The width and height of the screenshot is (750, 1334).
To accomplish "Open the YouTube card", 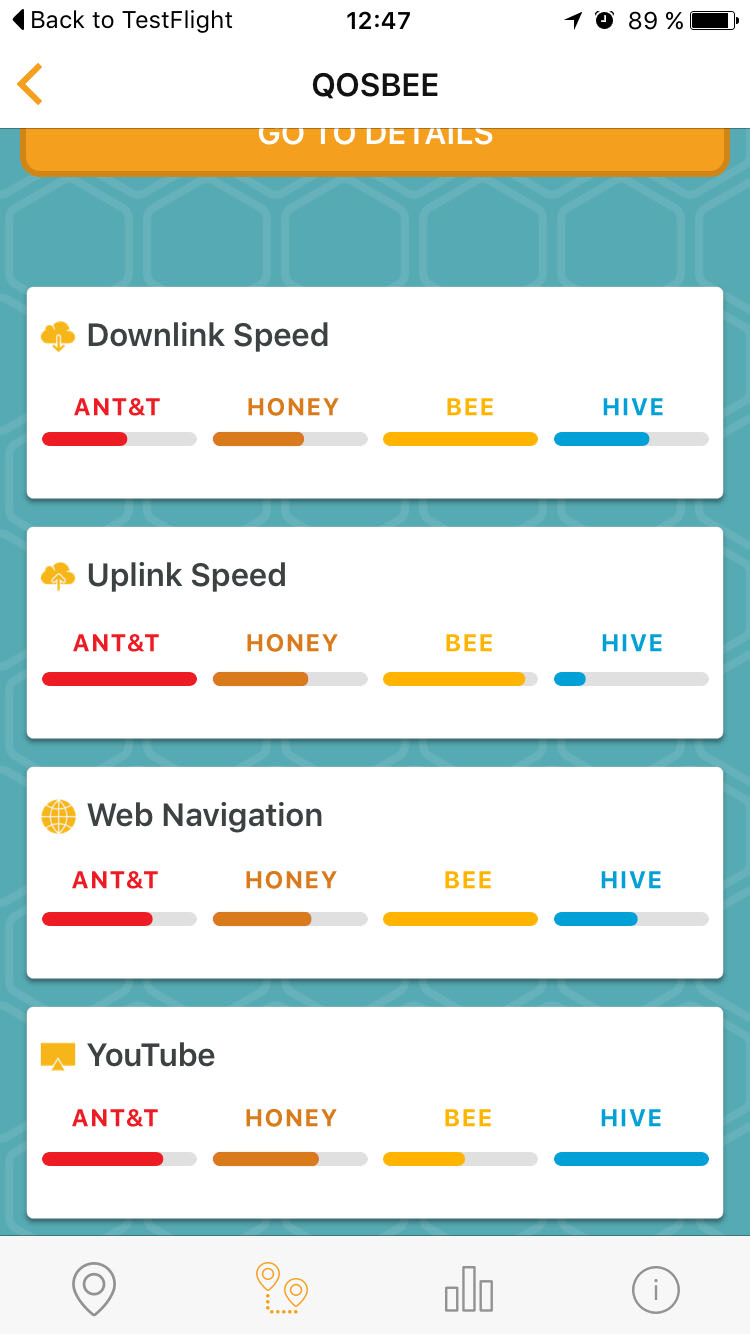I will [x=375, y=1113].
